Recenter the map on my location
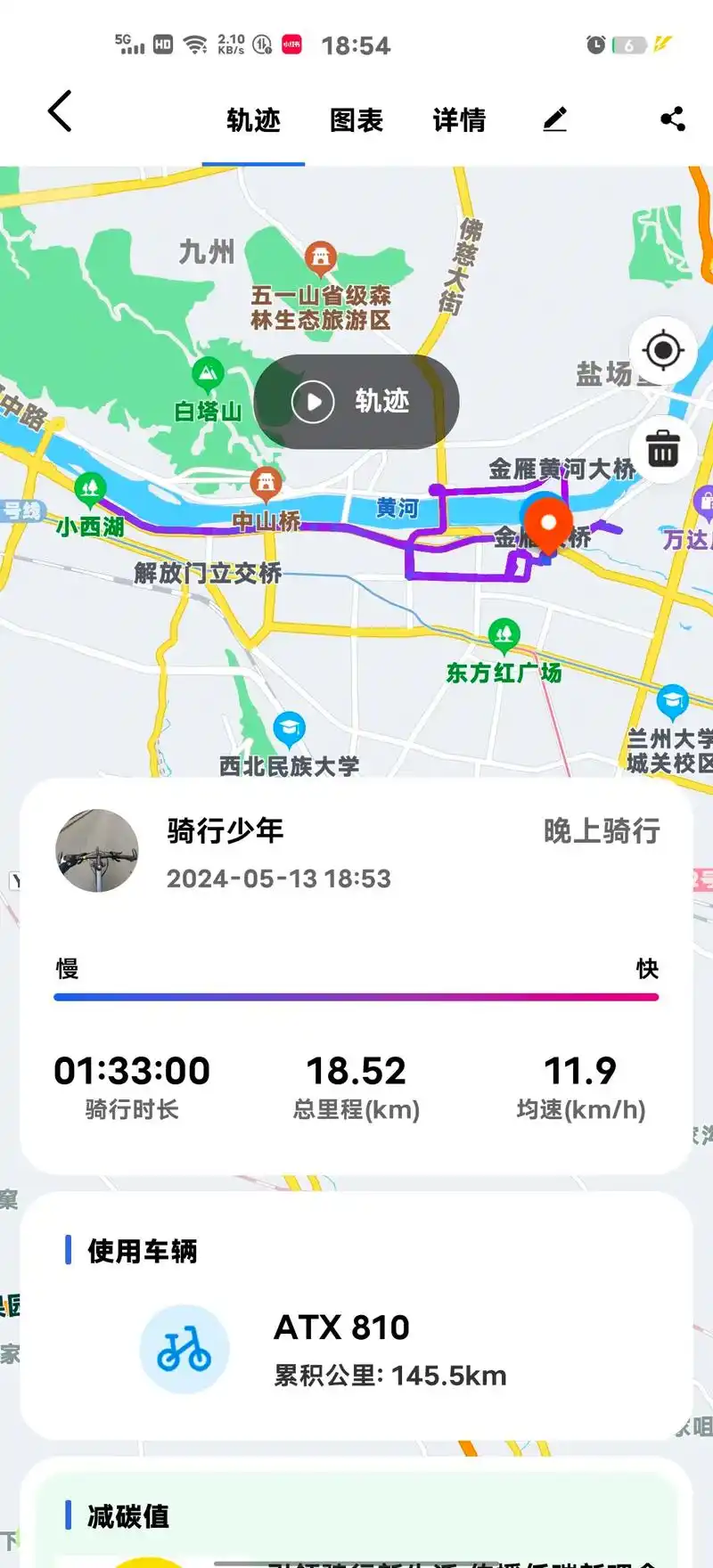The width and height of the screenshot is (713, 1568). [663, 350]
